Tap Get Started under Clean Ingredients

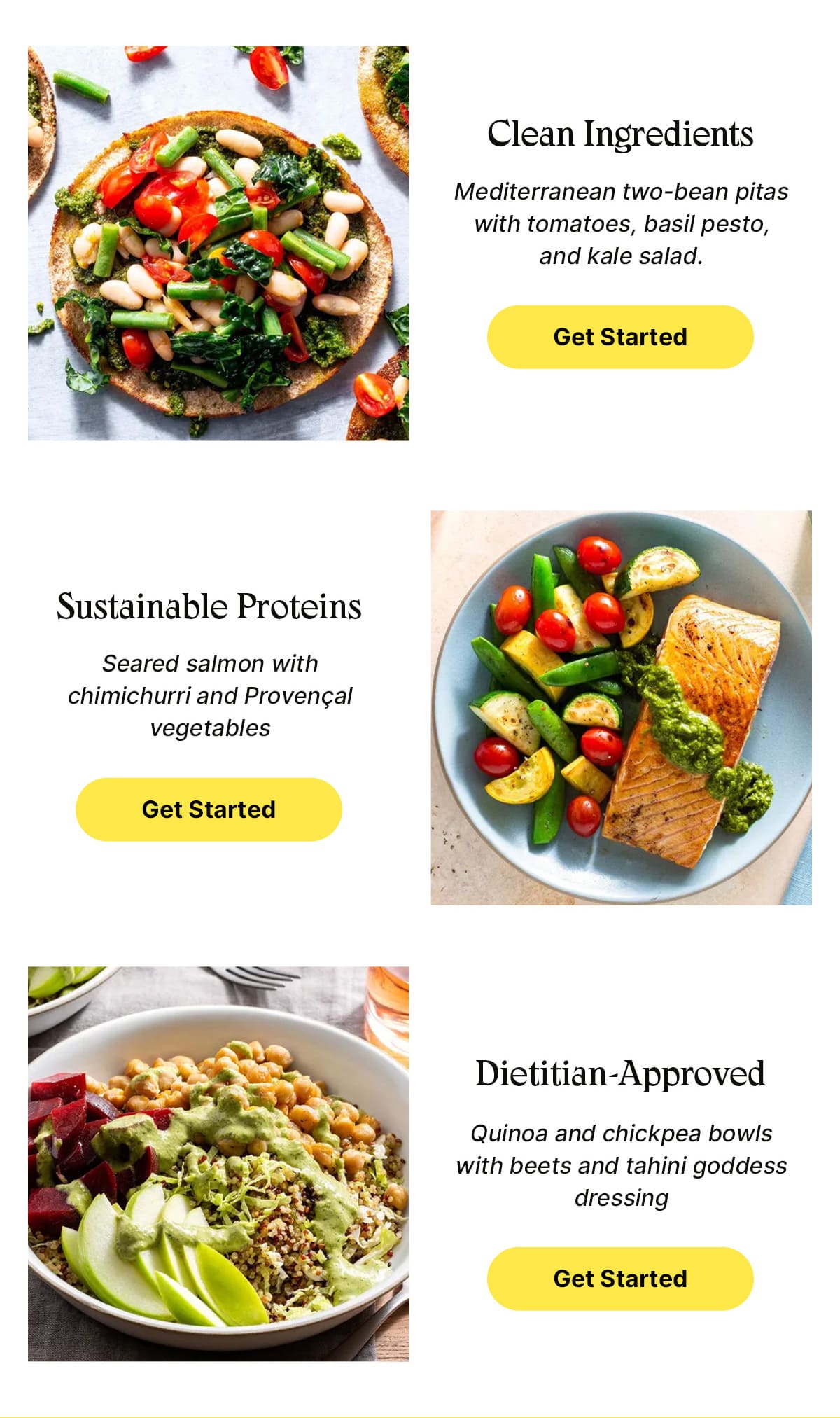click(619, 337)
